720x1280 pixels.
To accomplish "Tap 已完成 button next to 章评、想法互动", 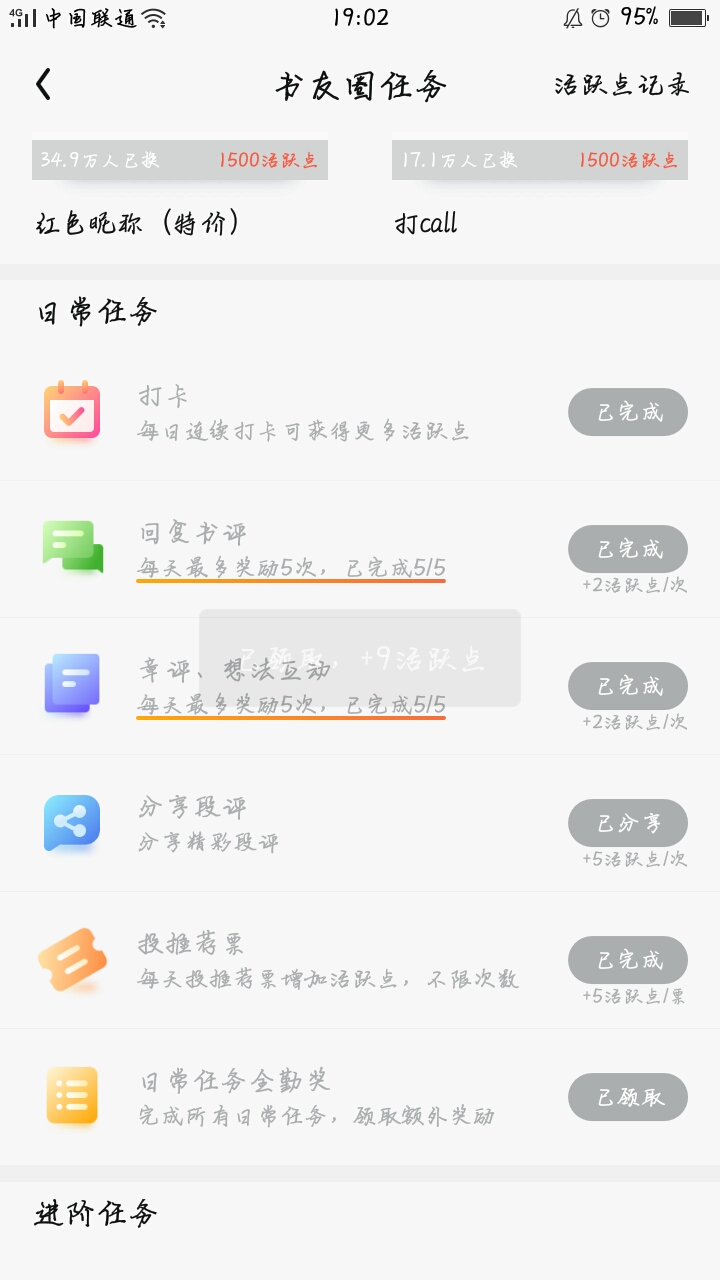I will 628,686.
